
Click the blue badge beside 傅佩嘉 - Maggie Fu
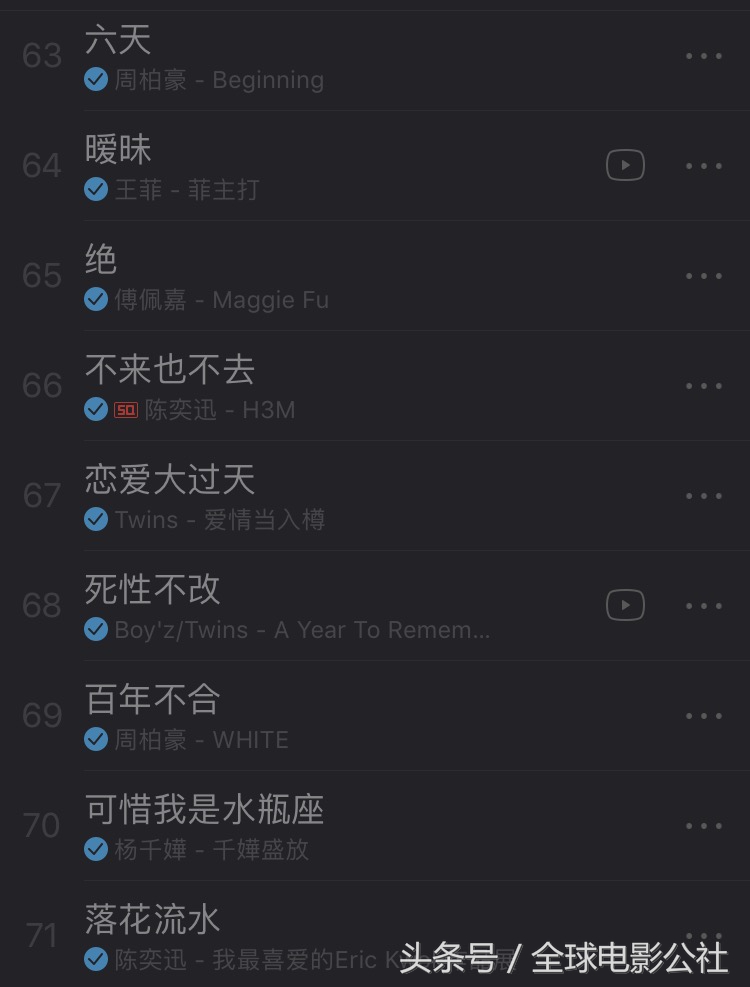(x=96, y=299)
